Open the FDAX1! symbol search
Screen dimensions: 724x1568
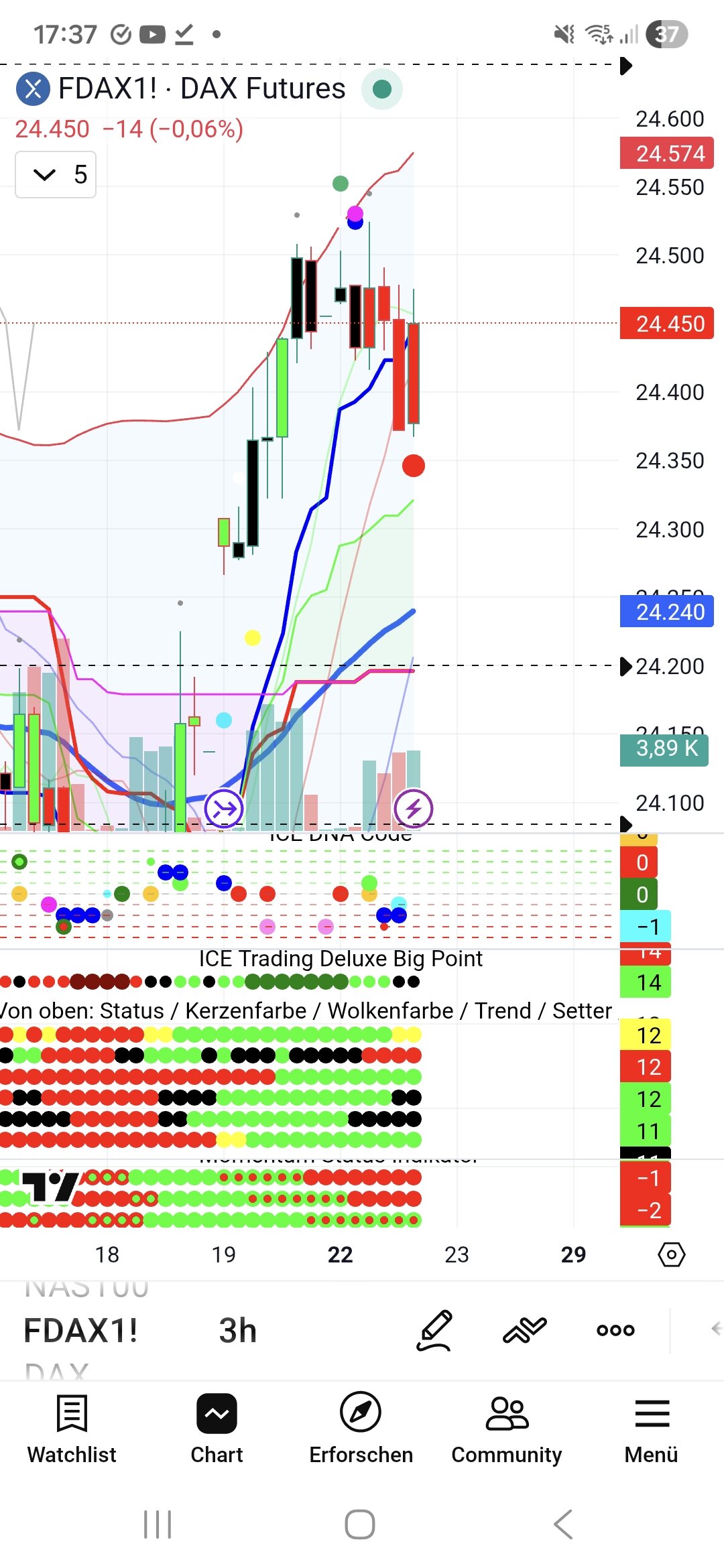[x=80, y=1331]
